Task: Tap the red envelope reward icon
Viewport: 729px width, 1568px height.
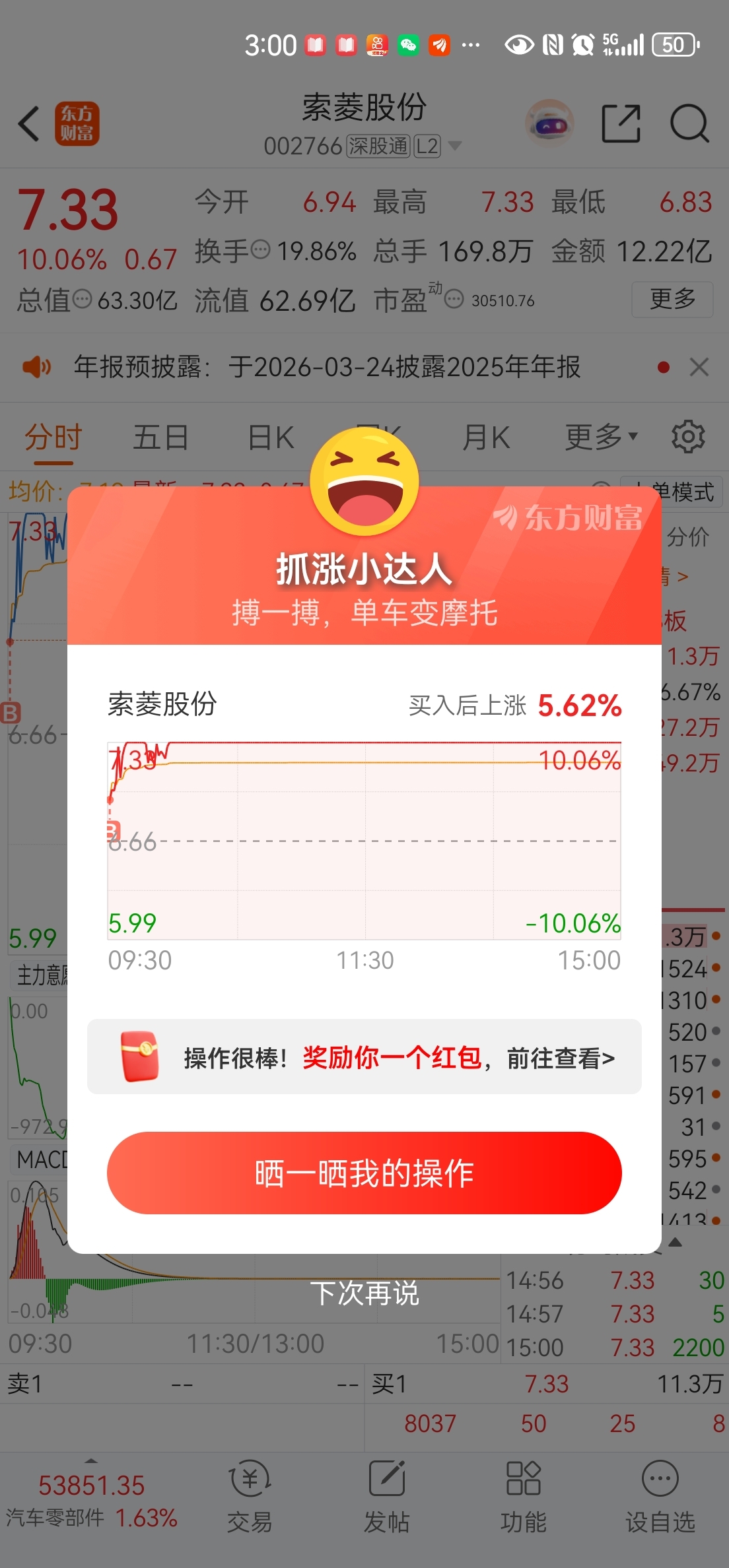Action: 142,1057
